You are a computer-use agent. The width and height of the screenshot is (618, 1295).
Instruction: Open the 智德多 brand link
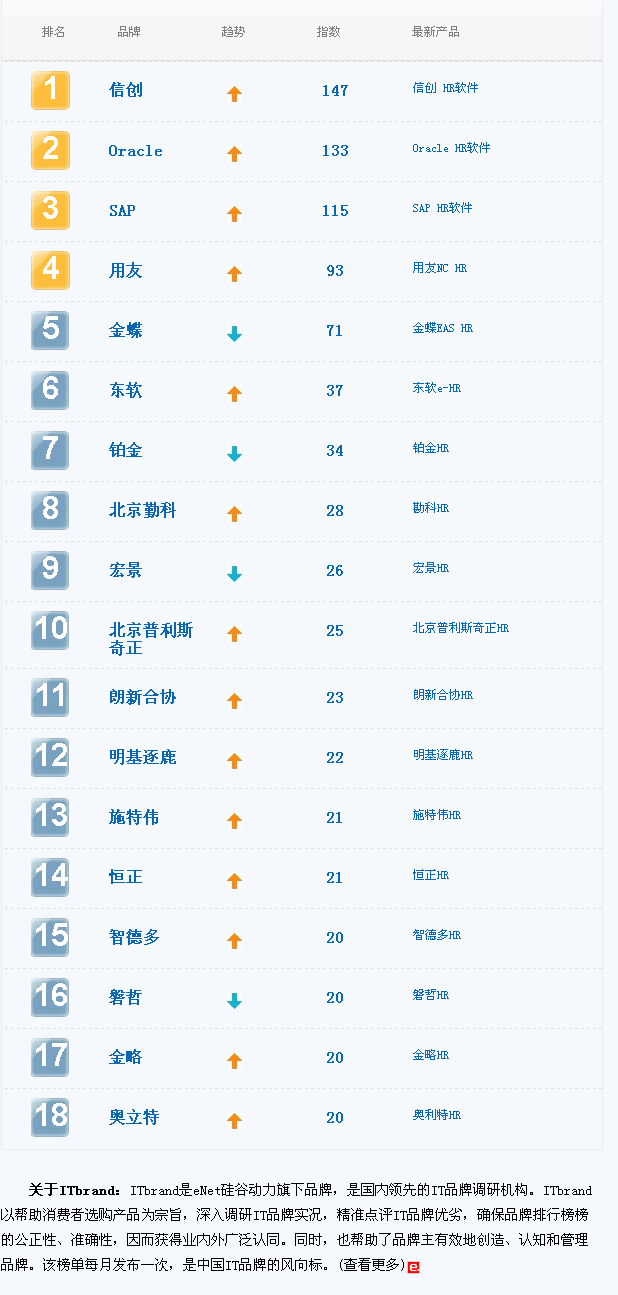tap(134, 937)
